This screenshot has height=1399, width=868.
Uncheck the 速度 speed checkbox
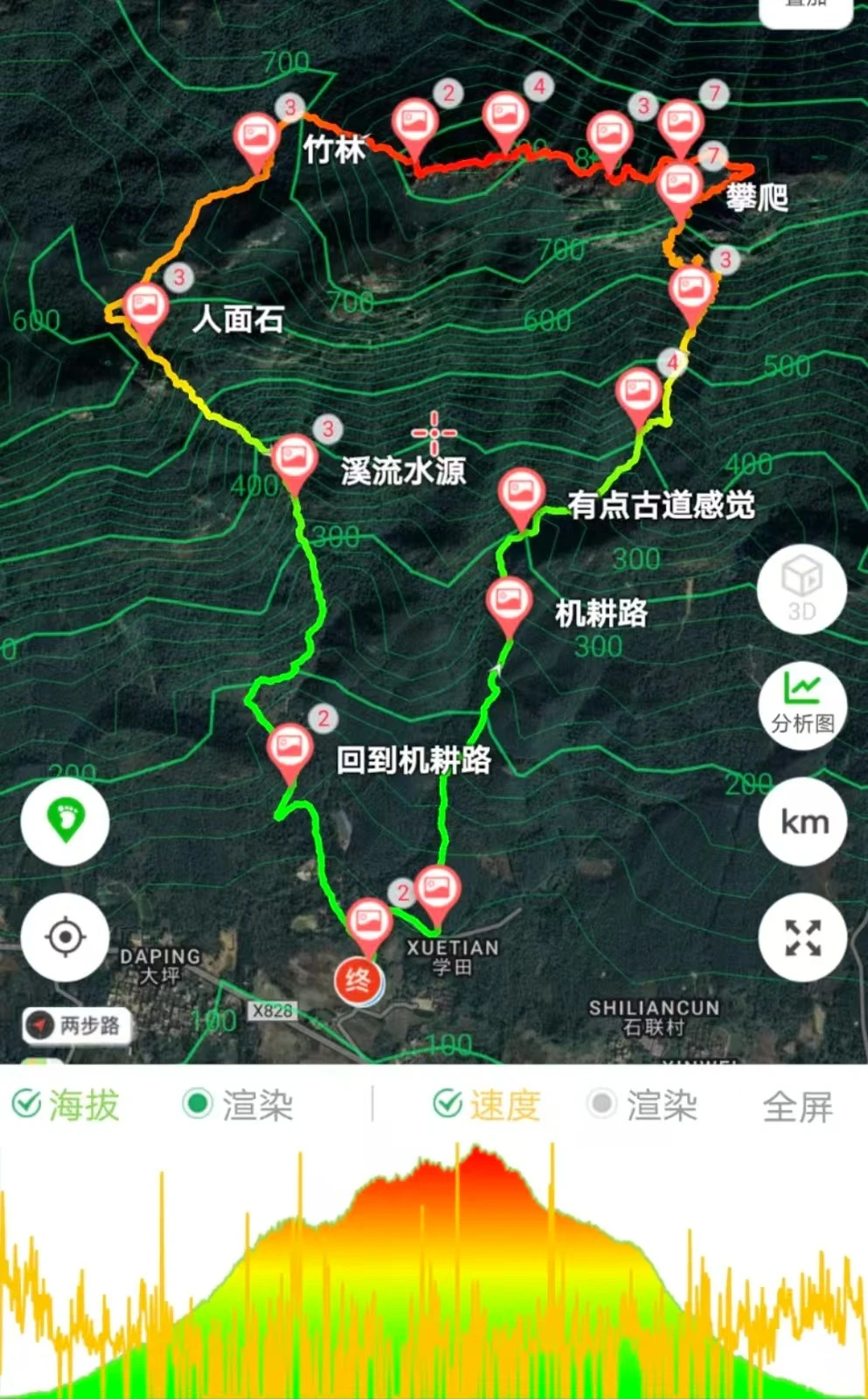point(448,1104)
